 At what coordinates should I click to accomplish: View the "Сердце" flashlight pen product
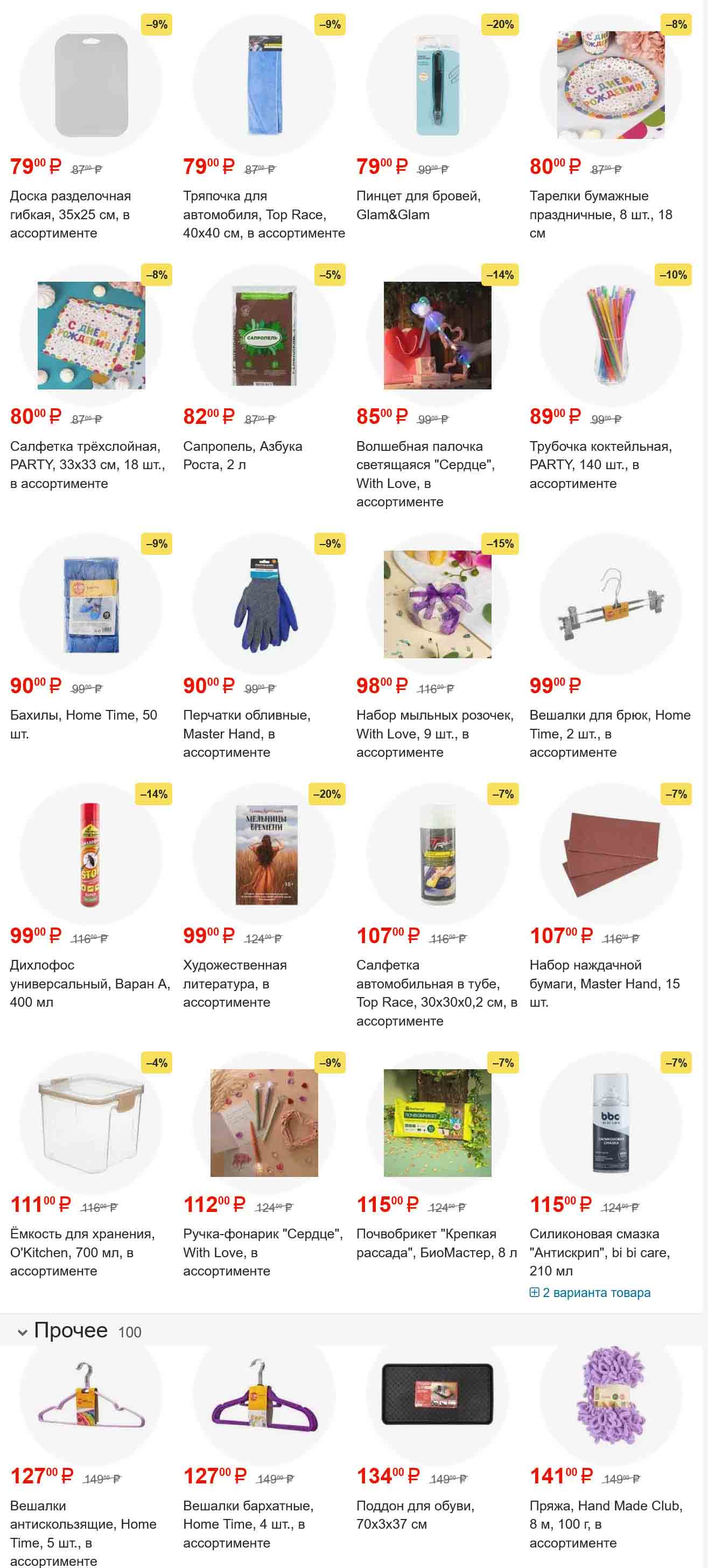point(264,1123)
